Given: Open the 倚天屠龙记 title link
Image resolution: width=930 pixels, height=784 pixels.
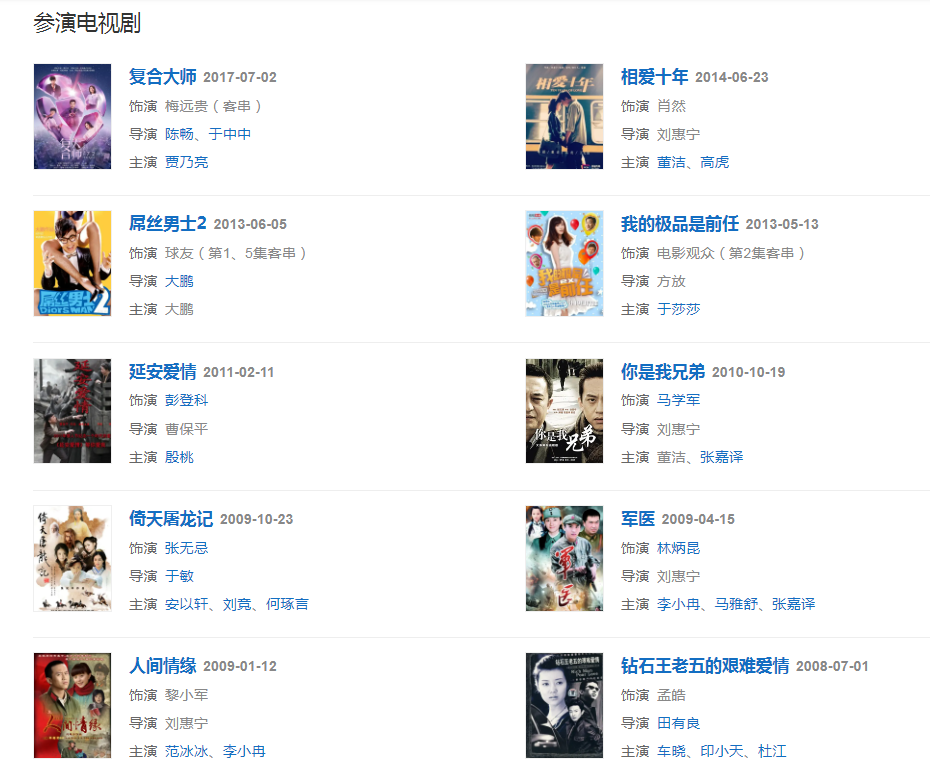Looking at the screenshot, I should tap(171, 519).
